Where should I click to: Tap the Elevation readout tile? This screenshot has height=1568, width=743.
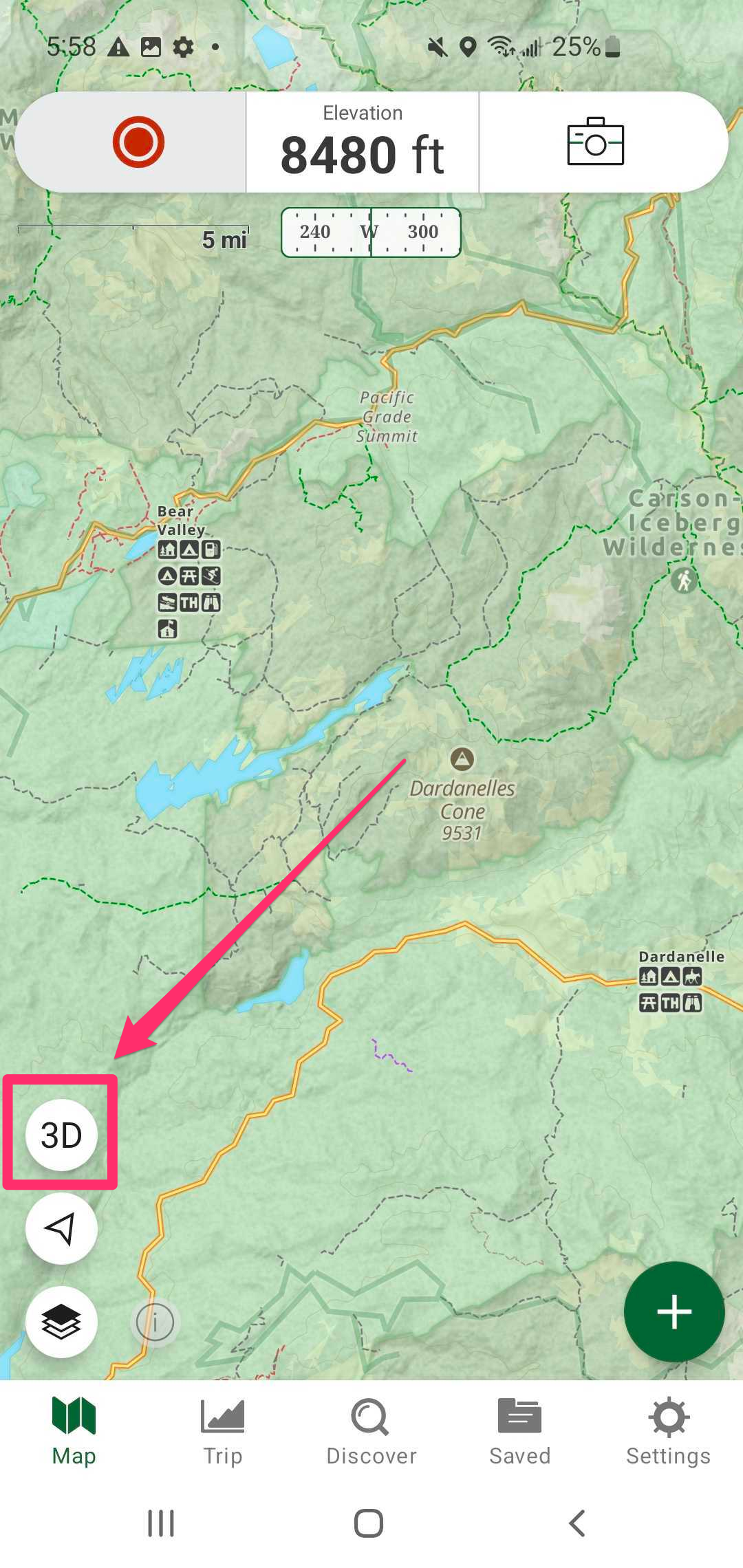363,142
